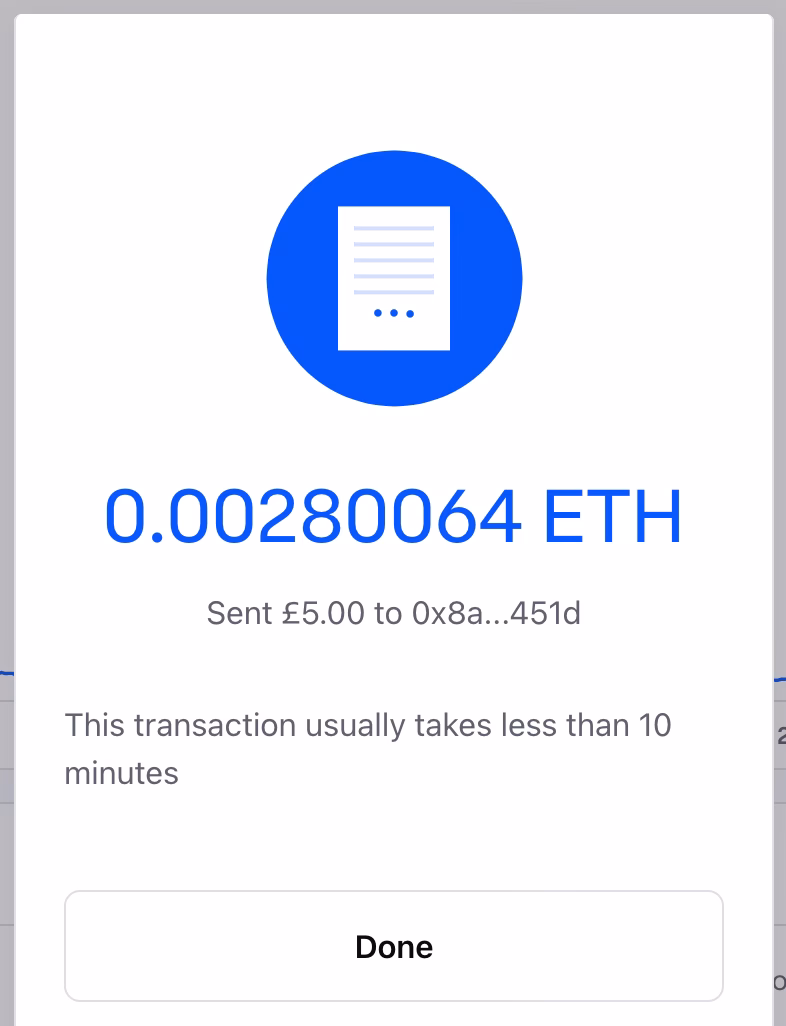Click the blue price chart line behind the dialog
The image size is (786, 1026).
[x=8, y=672]
